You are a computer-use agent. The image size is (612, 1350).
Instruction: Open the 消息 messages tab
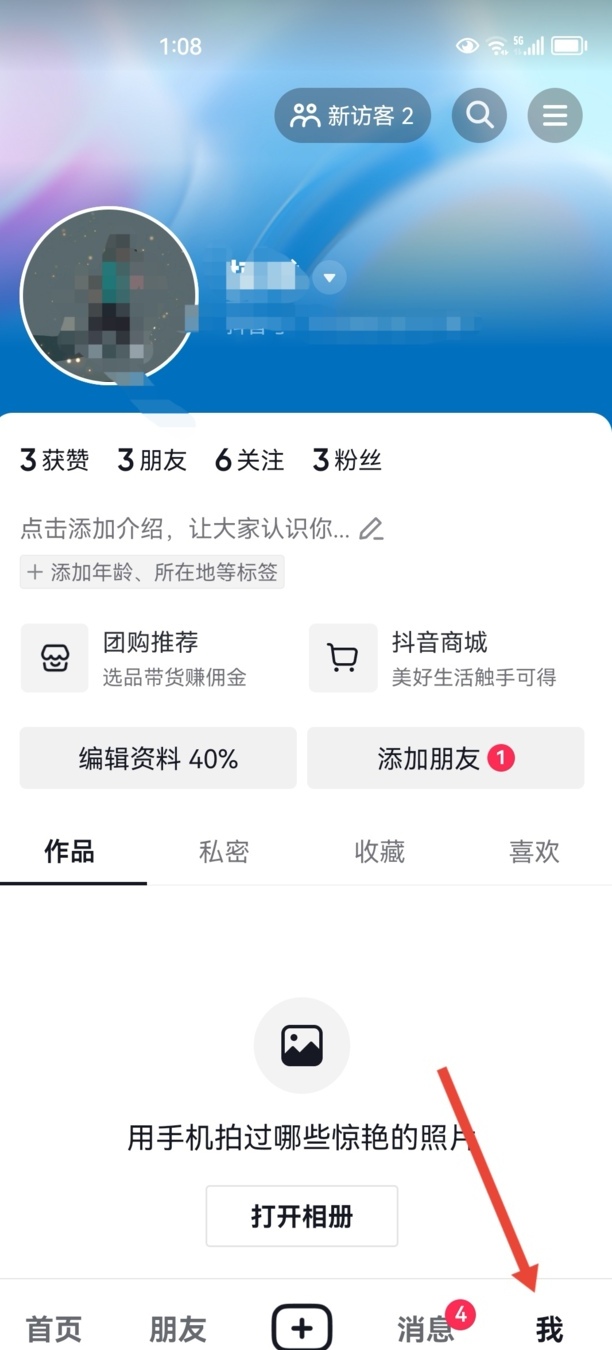(426, 1328)
